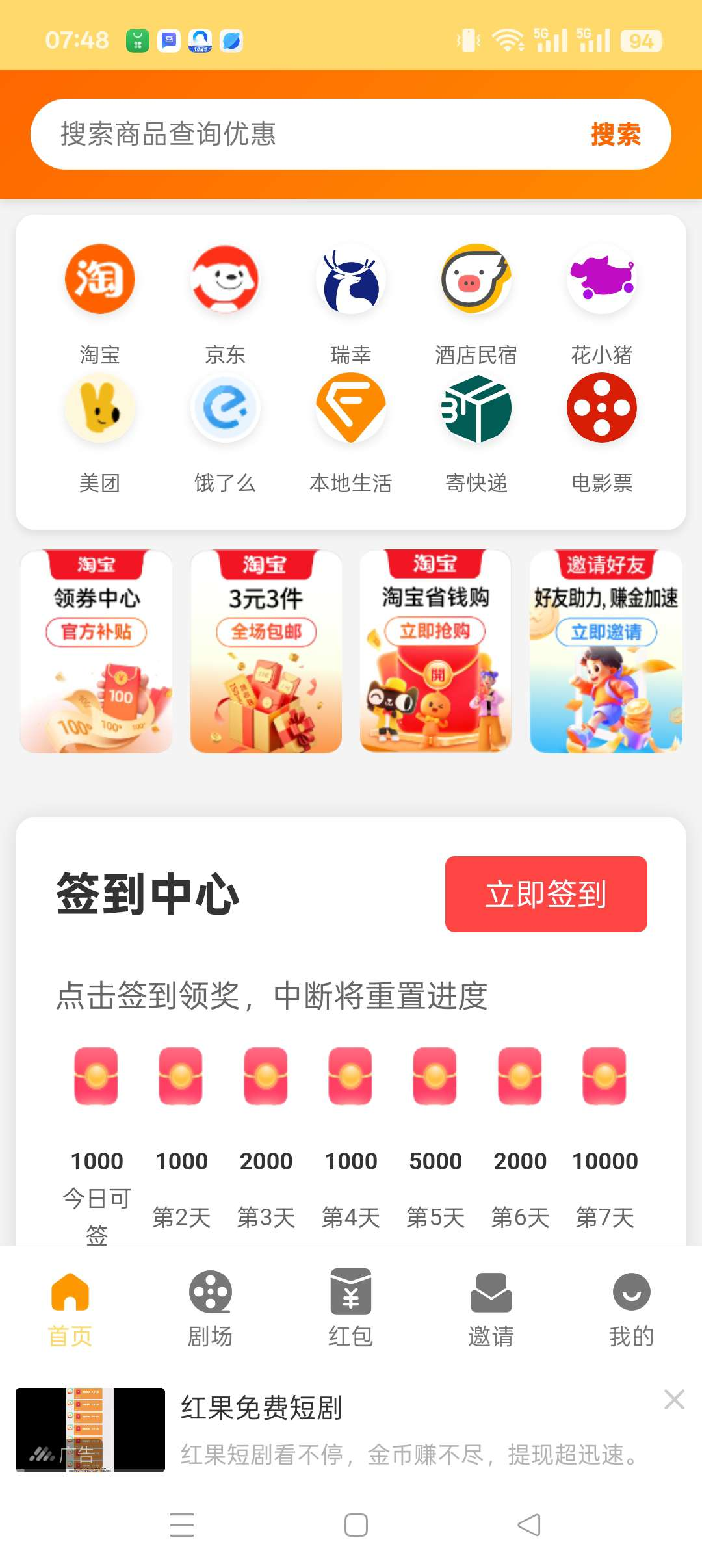Open the 3元3件 全场包邮 card
The image size is (702, 1568).
pos(266,652)
